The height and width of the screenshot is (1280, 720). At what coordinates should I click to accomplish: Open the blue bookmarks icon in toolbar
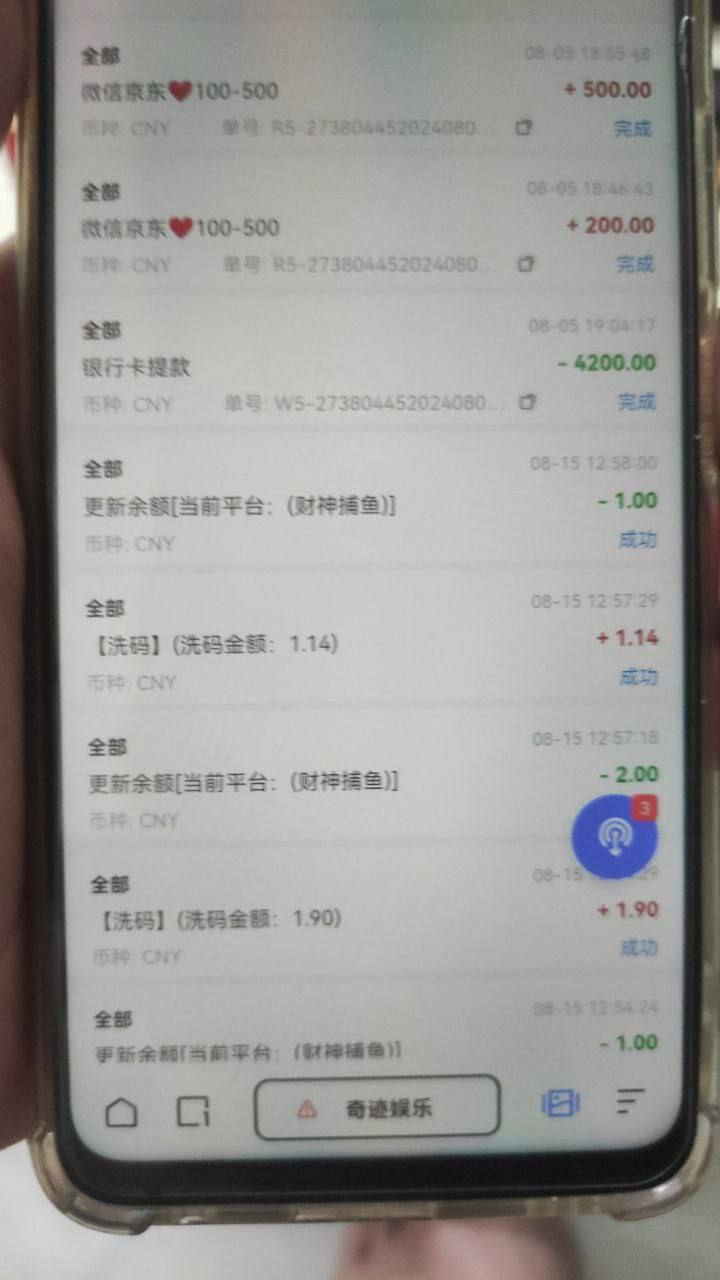[560, 1103]
